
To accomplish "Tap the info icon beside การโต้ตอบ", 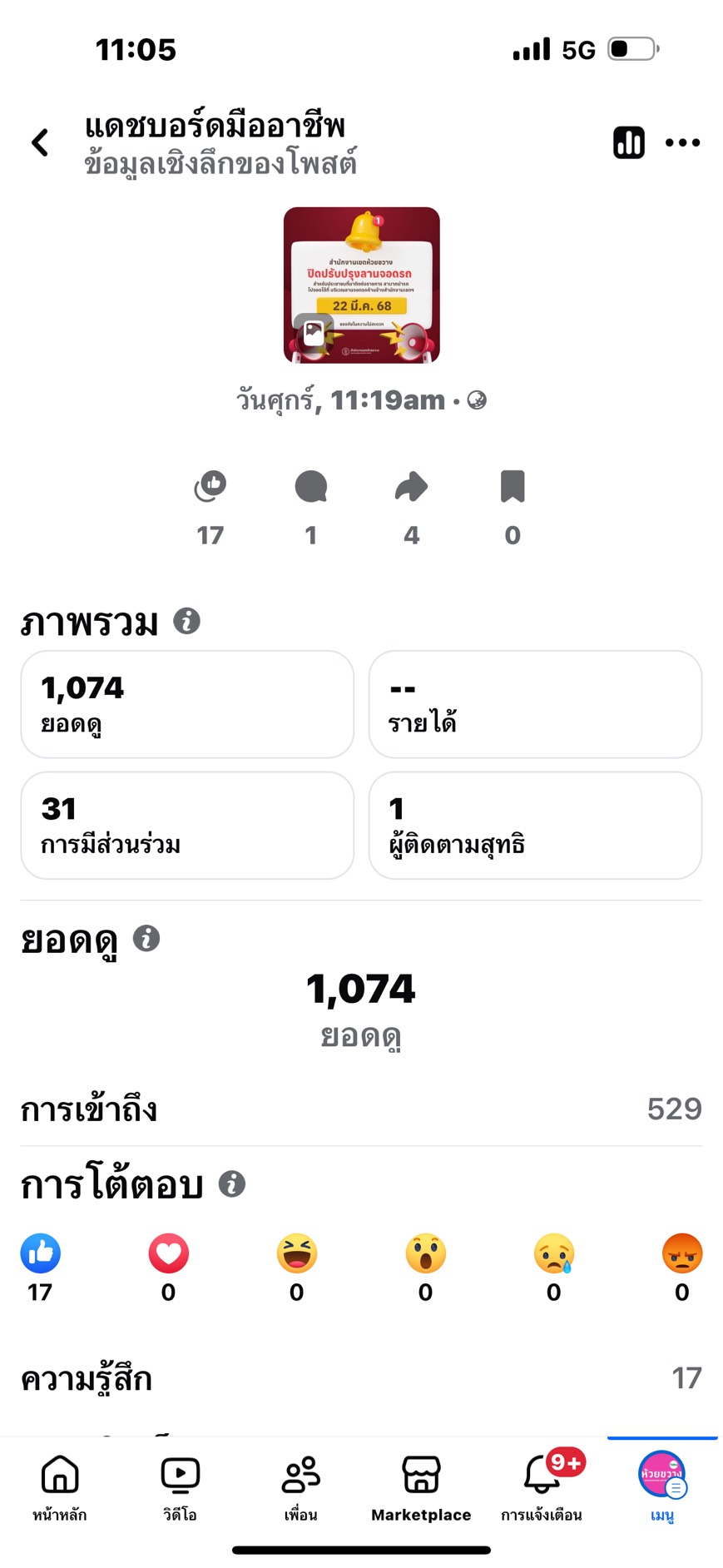I will [x=232, y=1183].
